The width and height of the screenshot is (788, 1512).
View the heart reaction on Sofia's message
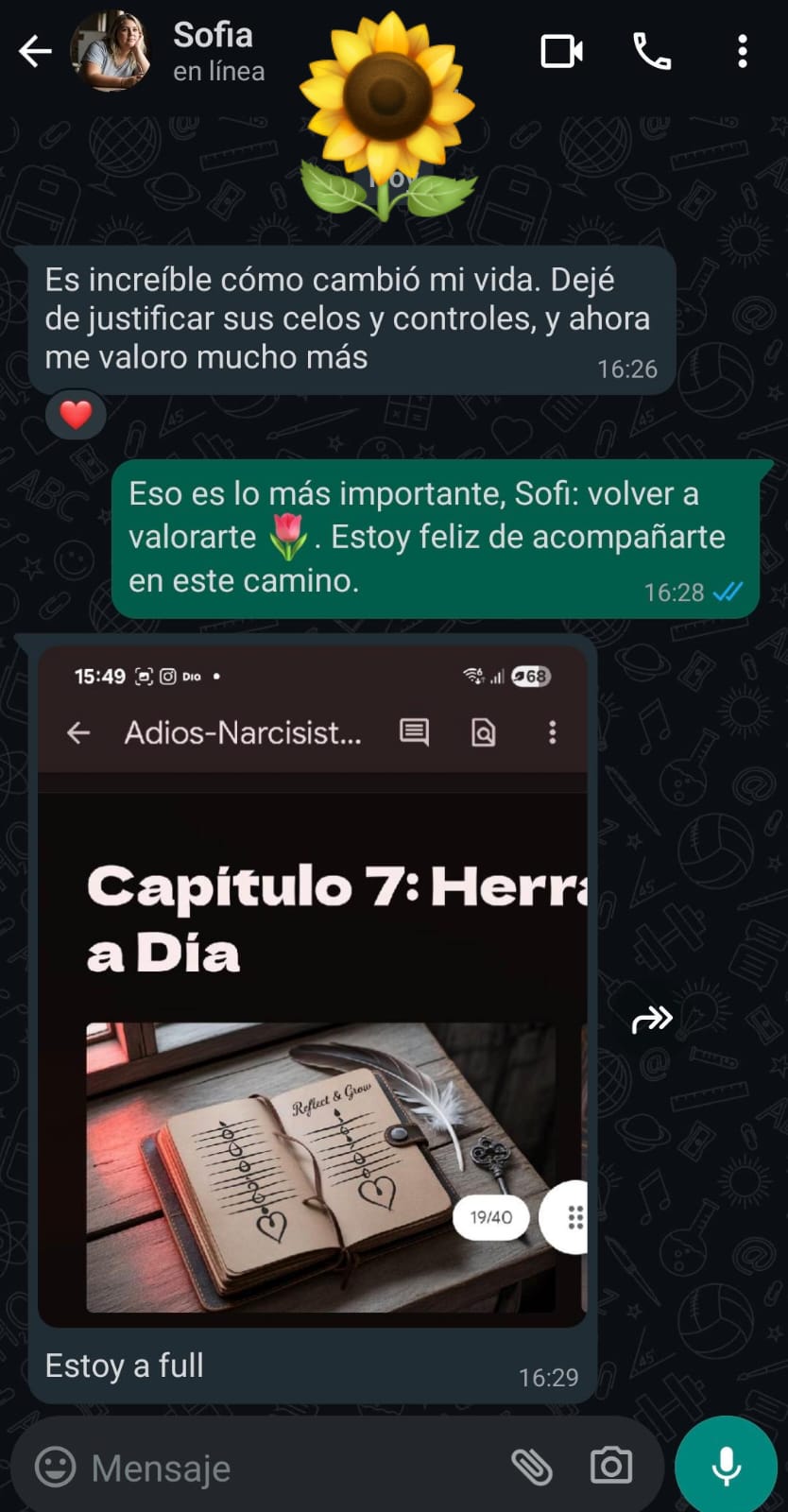pyautogui.click(x=76, y=414)
